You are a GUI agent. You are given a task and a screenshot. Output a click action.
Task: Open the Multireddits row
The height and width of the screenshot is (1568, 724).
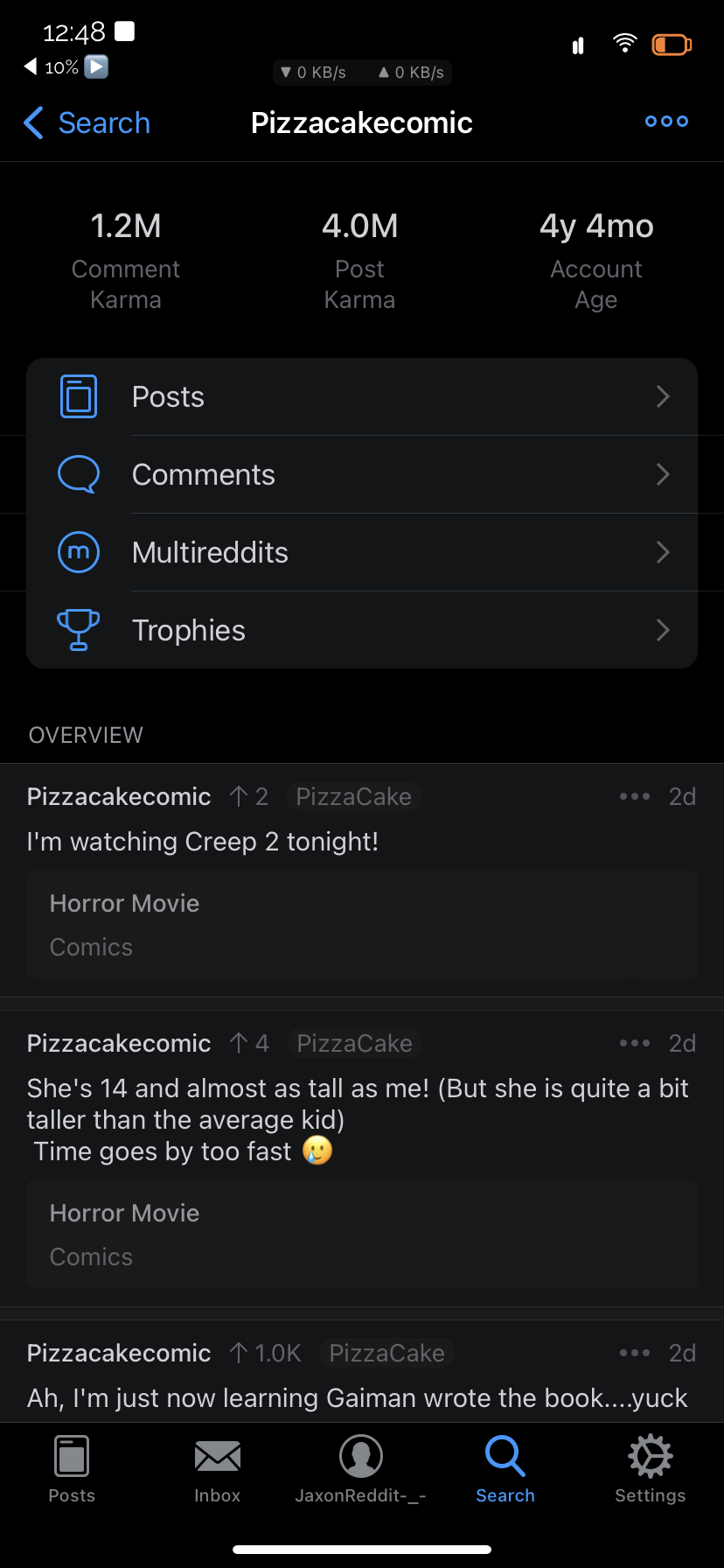362,553
